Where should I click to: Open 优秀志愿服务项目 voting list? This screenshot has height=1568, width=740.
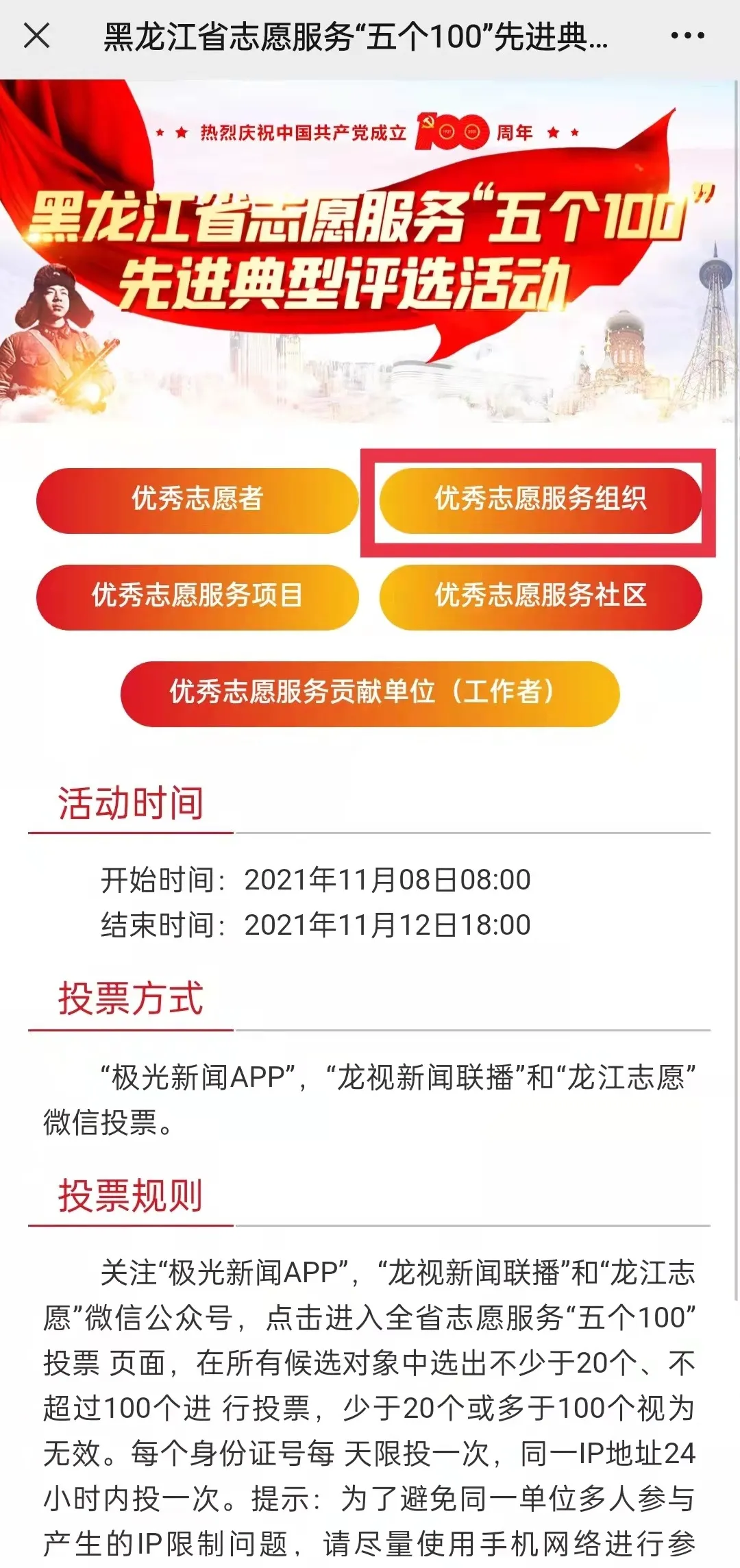[x=197, y=596]
